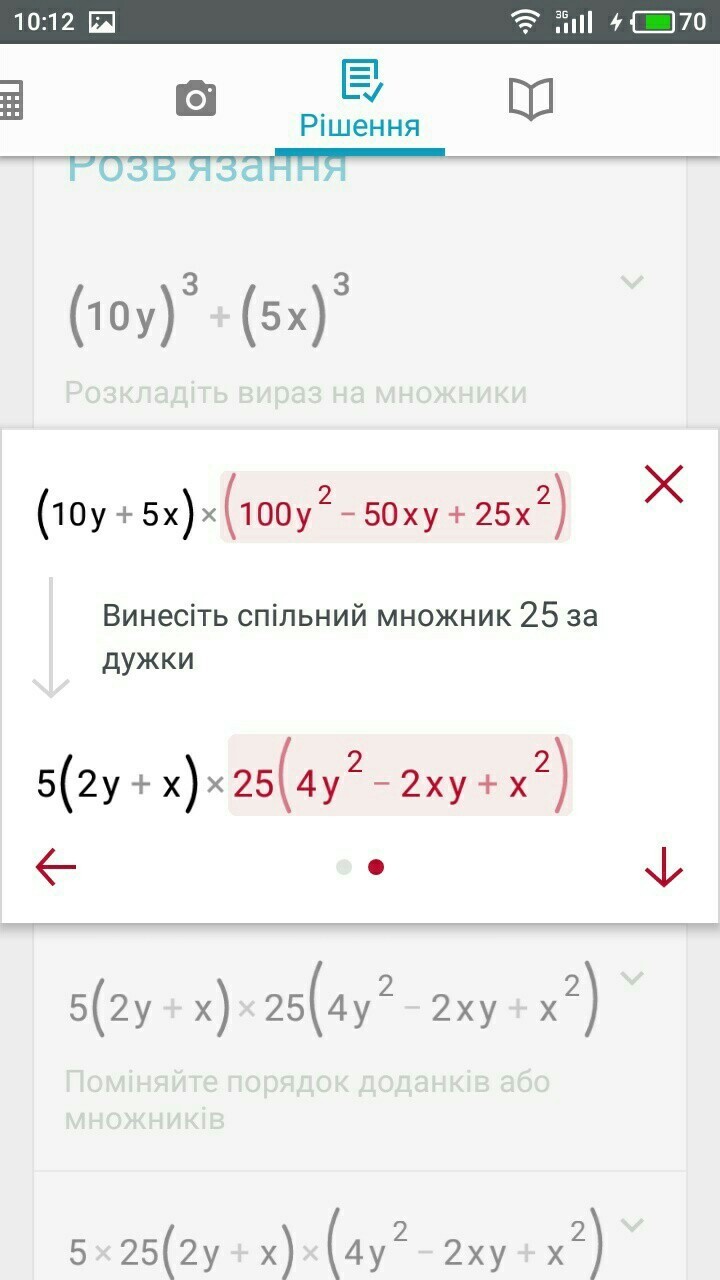
Task: Expand the 5×25(2y + x) step chevron
Action: point(631,1224)
